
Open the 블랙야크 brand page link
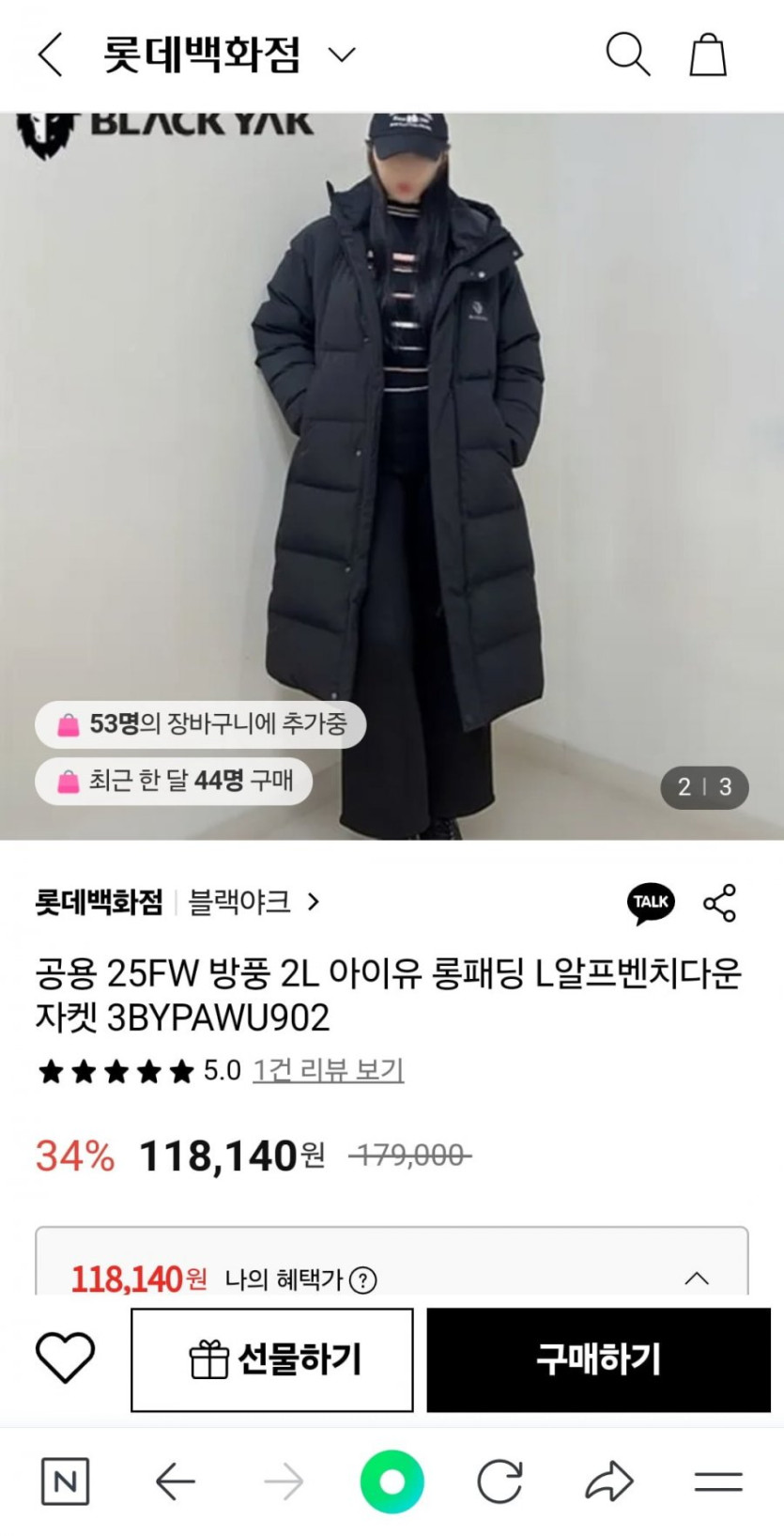254,902
